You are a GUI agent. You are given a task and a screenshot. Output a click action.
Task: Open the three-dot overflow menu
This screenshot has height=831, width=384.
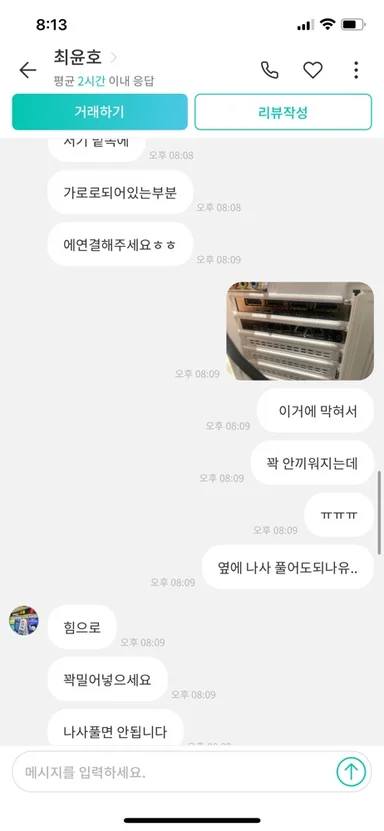pos(356,70)
